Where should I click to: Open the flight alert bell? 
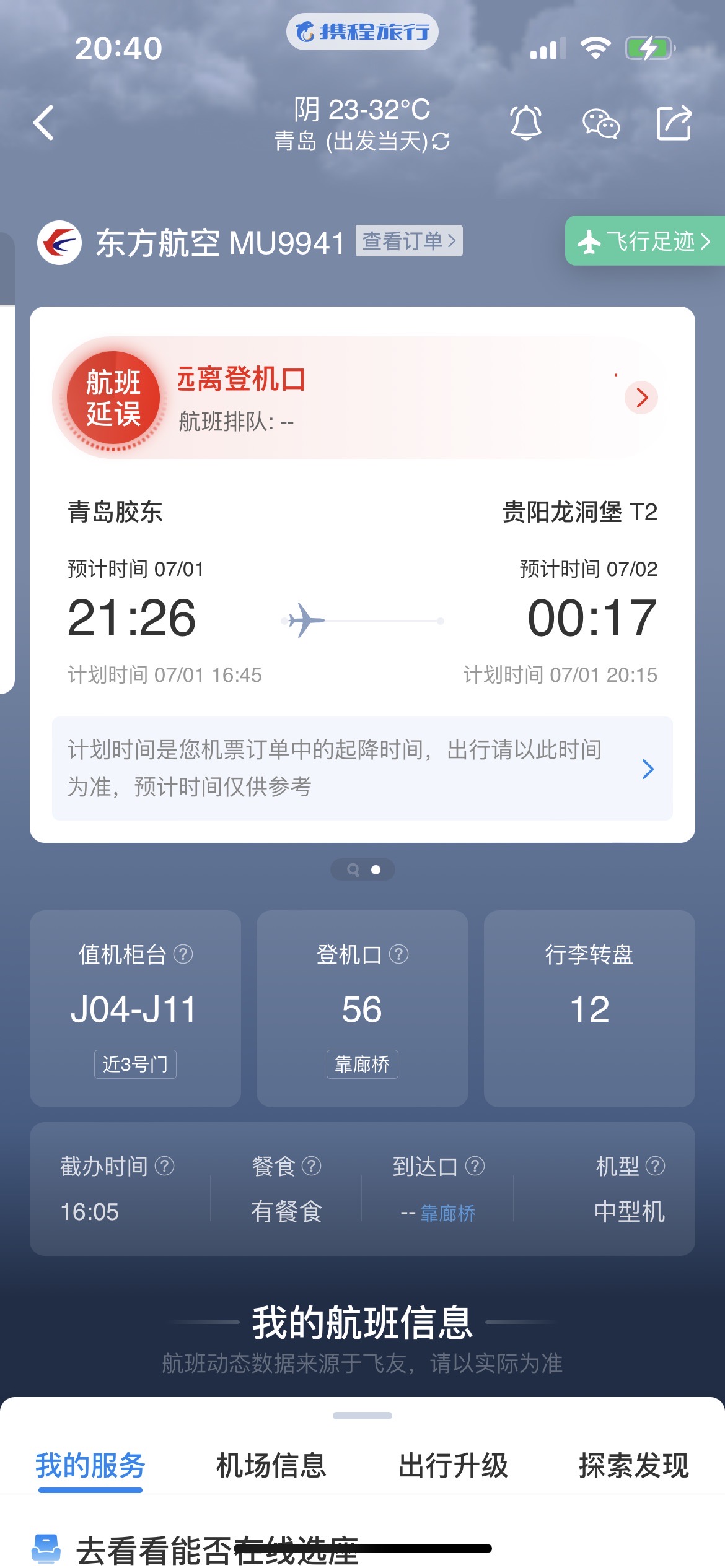pyautogui.click(x=525, y=123)
